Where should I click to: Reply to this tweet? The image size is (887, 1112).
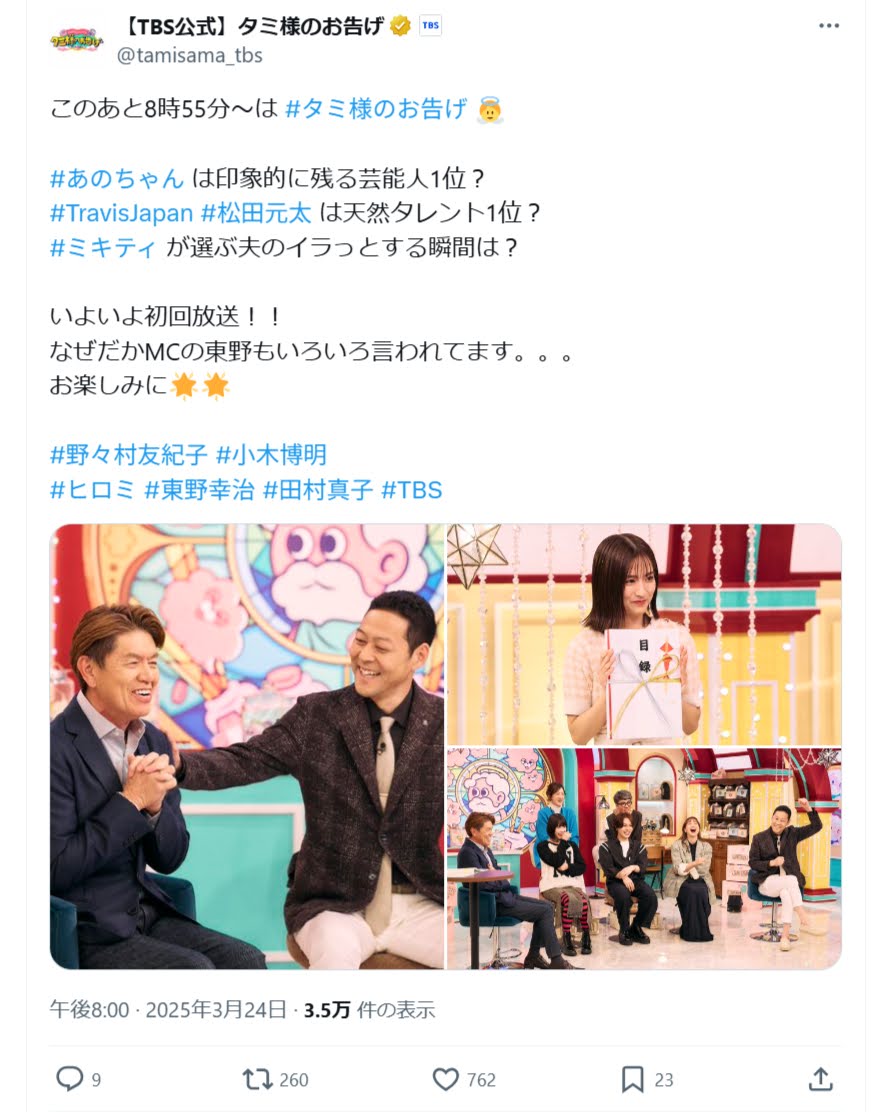(x=69, y=1079)
